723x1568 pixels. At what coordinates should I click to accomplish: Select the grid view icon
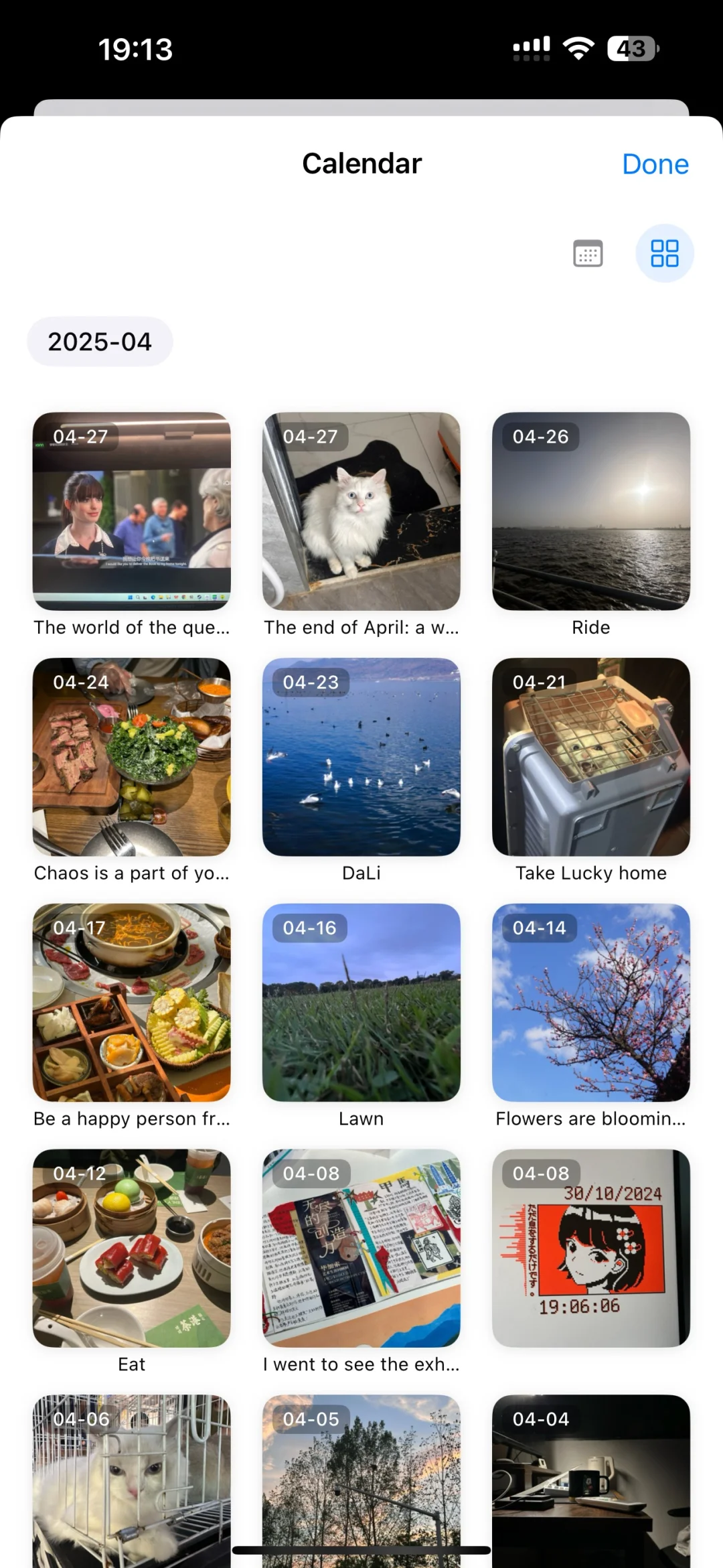click(664, 253)
